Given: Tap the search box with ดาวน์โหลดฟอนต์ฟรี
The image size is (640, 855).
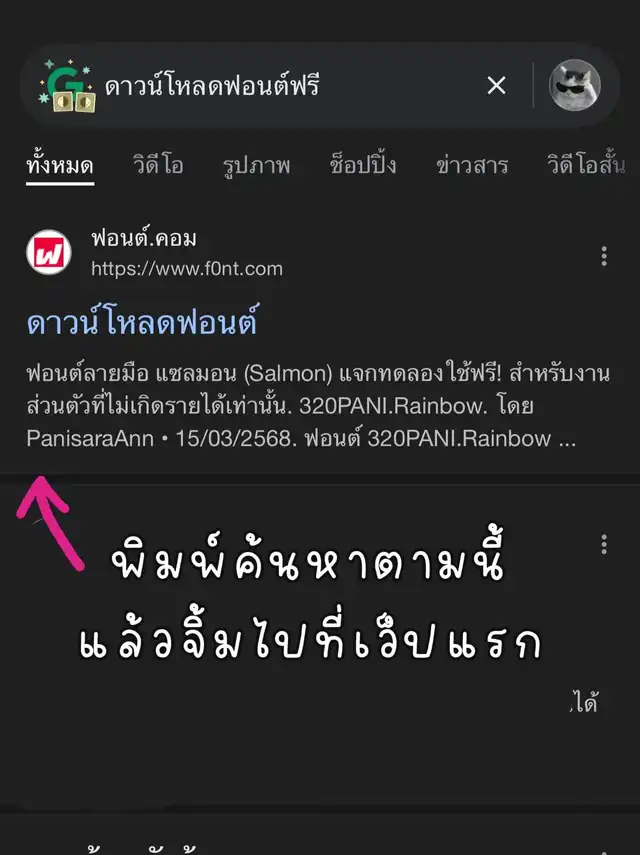Looking at the screenshot, I should 280,86.
